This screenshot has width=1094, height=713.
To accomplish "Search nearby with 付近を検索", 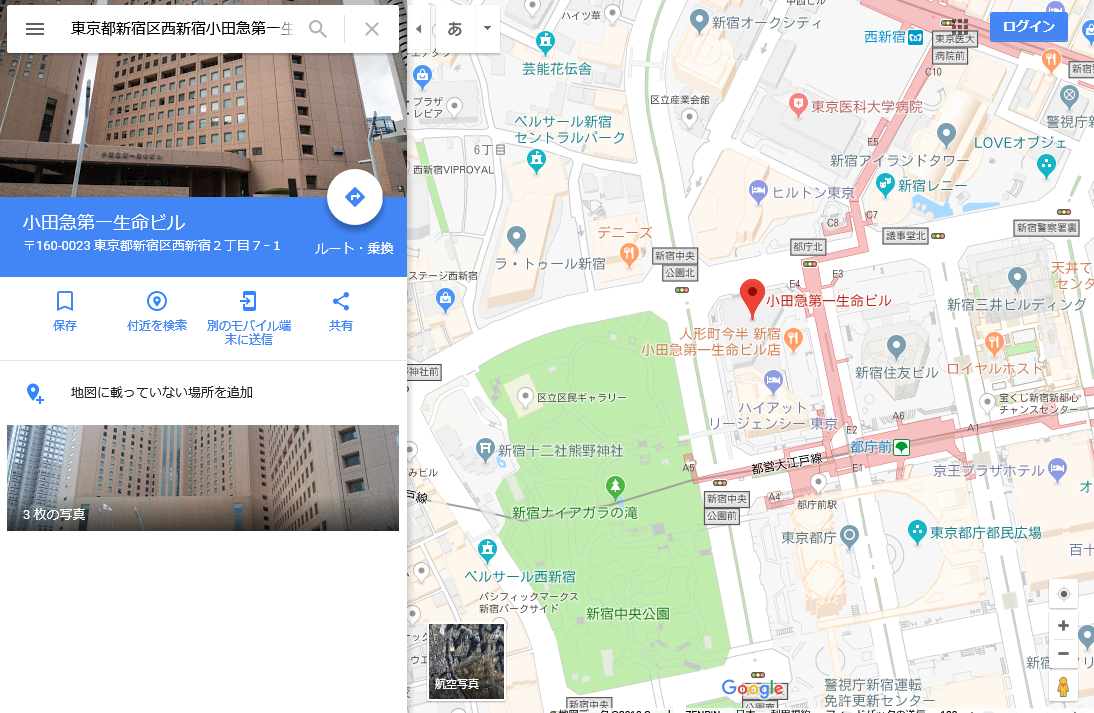I will 157,310.
